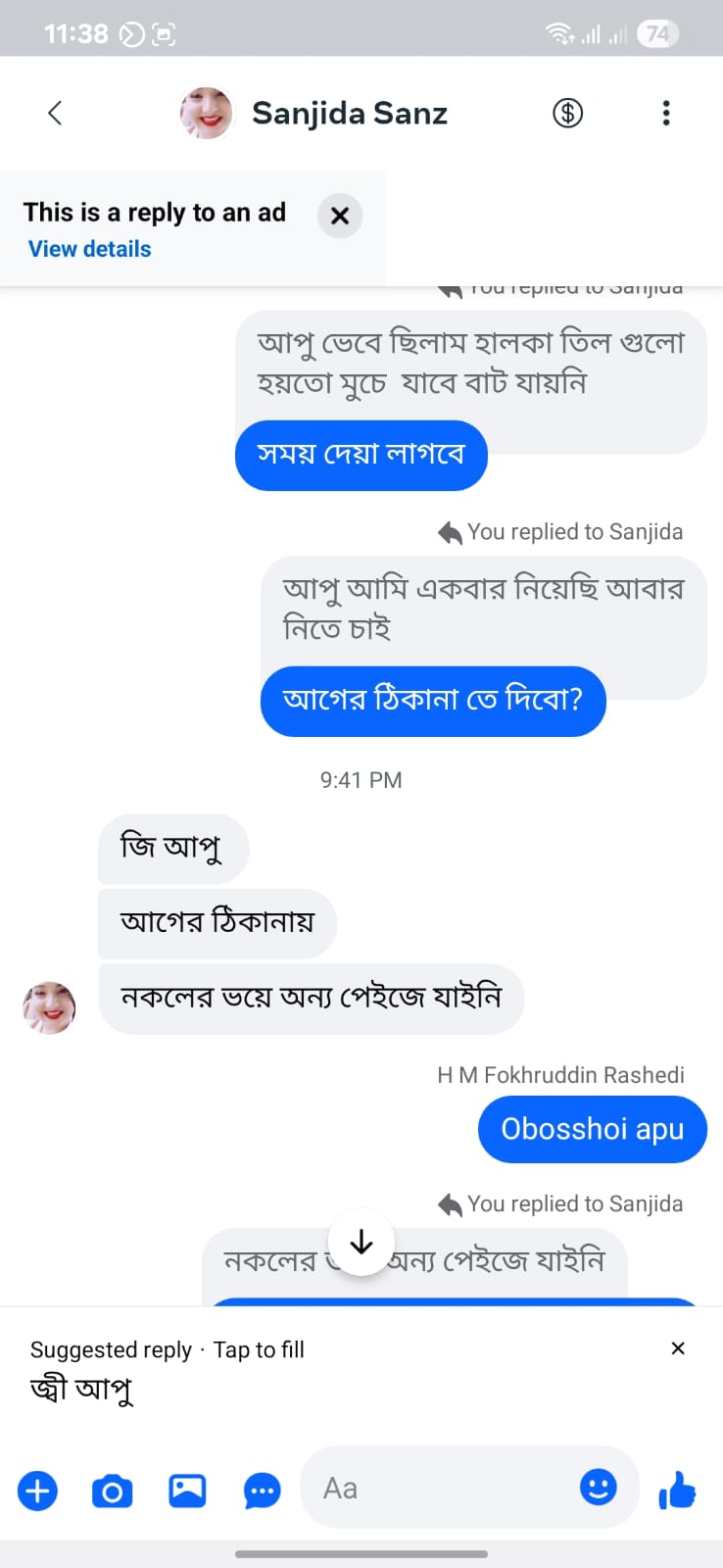The height and width of the screenshot is (1568, 723).
Task: Open the sticker and GIF picker
Action: pos(262,1490)
